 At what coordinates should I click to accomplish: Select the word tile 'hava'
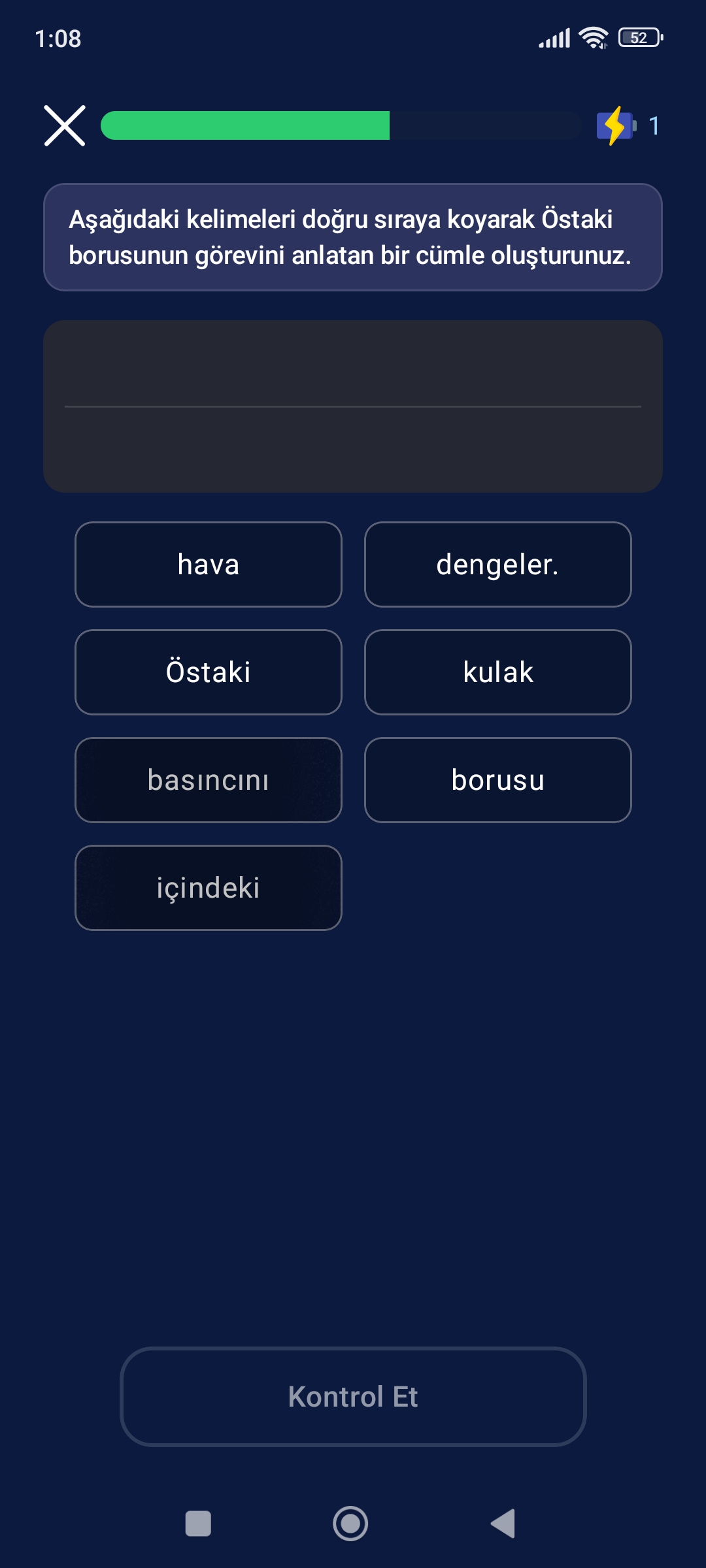click(208, 564)
